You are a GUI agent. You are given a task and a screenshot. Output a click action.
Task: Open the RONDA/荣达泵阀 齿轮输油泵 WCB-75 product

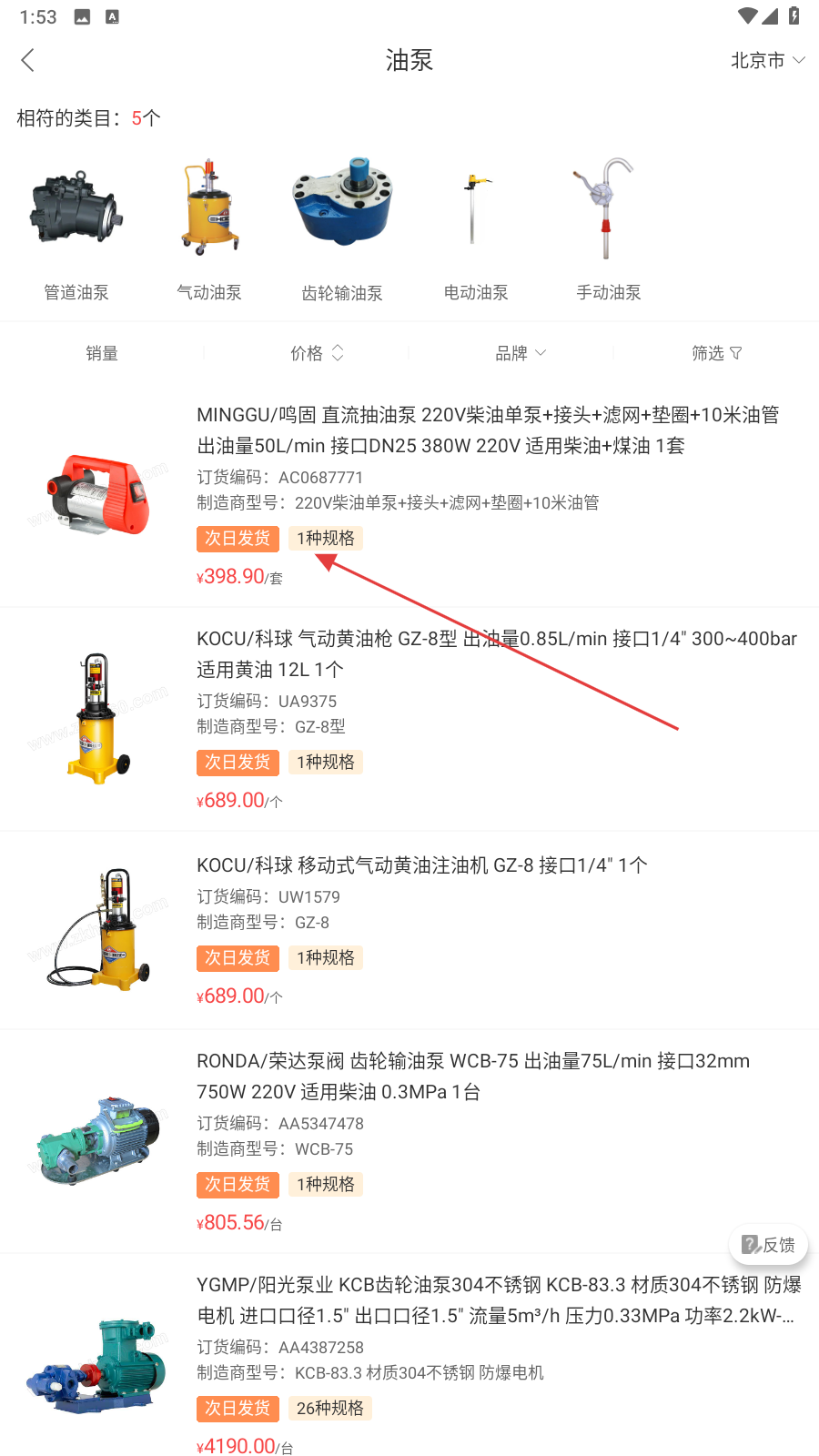pyautogui.click(x=473, y=1076)
